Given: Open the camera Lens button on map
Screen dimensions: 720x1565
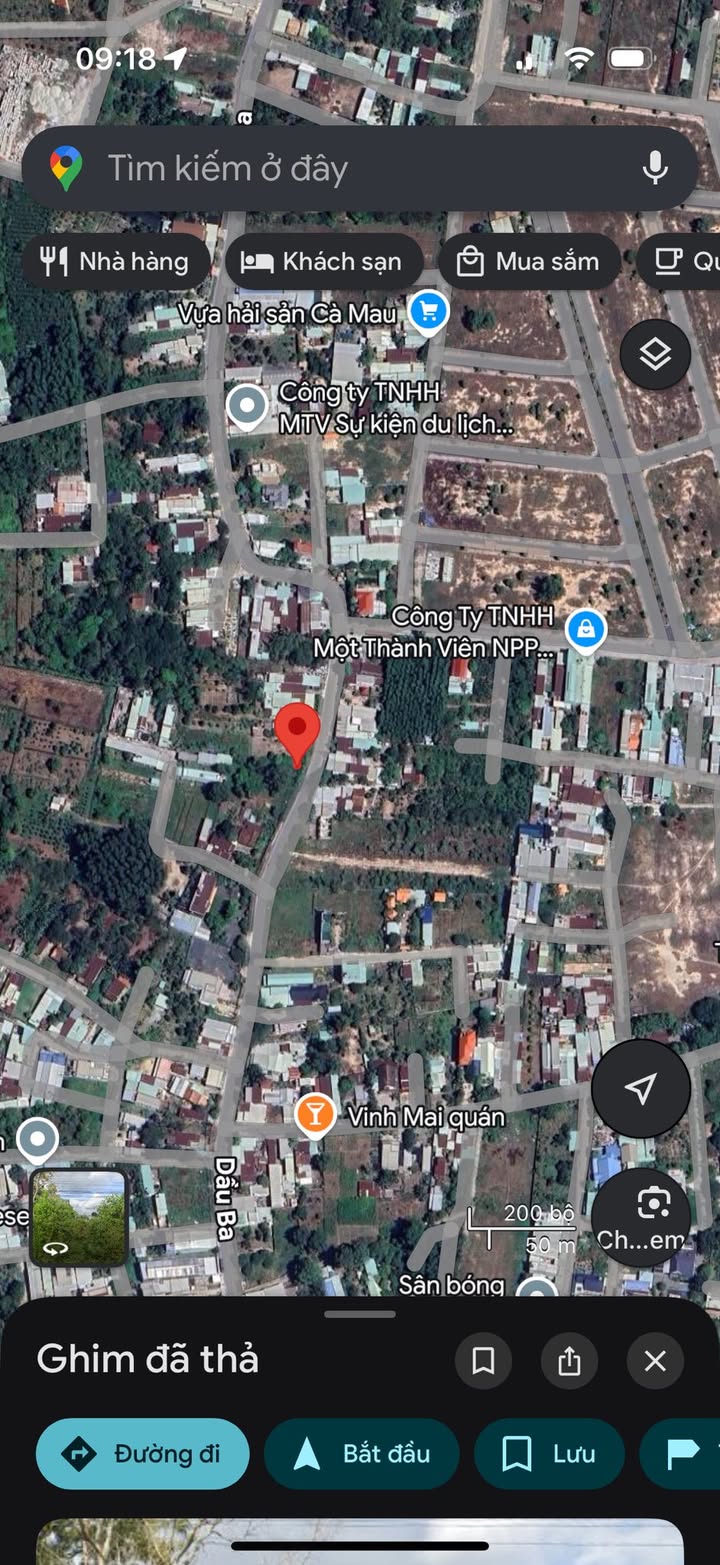Looking at the screenshot, I should pos(642,1217).
